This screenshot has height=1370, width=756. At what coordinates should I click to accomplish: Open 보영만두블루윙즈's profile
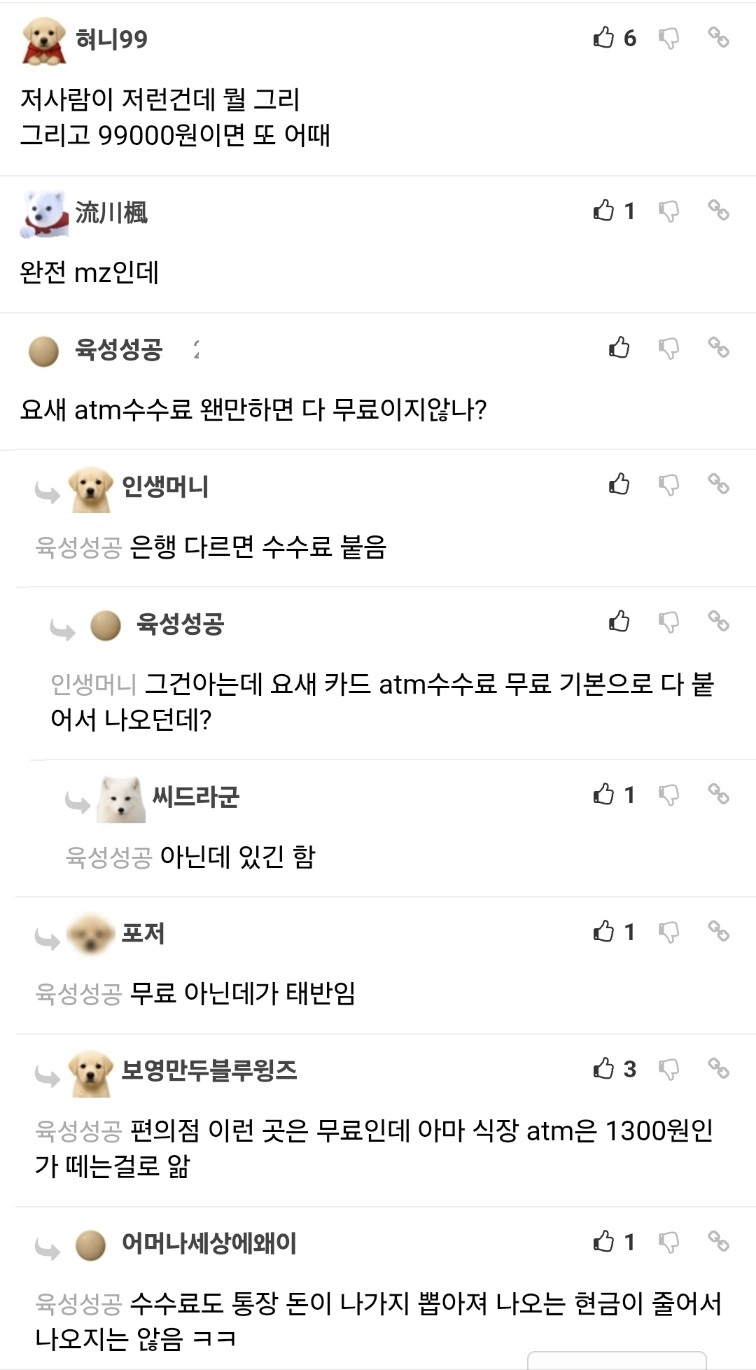pyautogui.click(x=210, y=1070)
